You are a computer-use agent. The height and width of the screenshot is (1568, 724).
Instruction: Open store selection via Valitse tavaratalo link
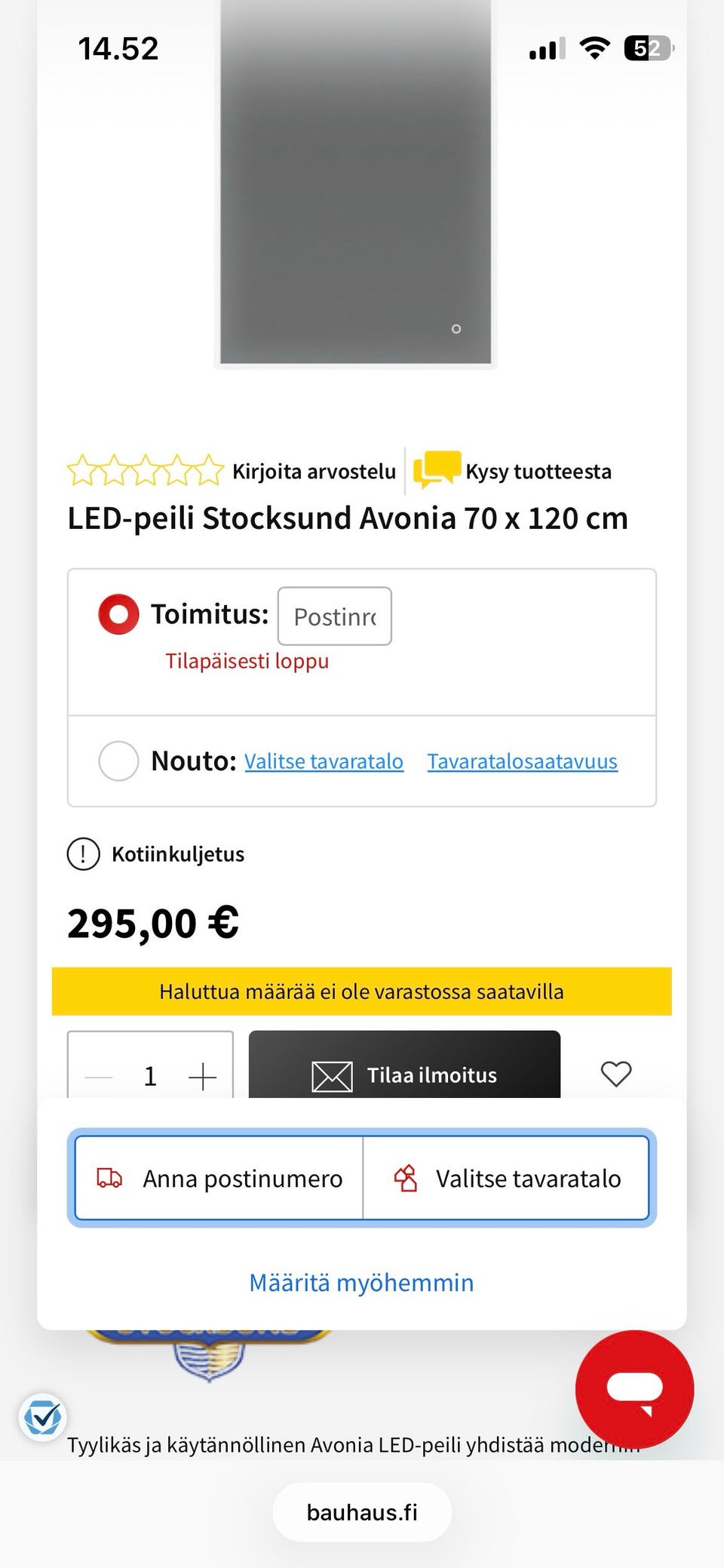click(323, 761)
